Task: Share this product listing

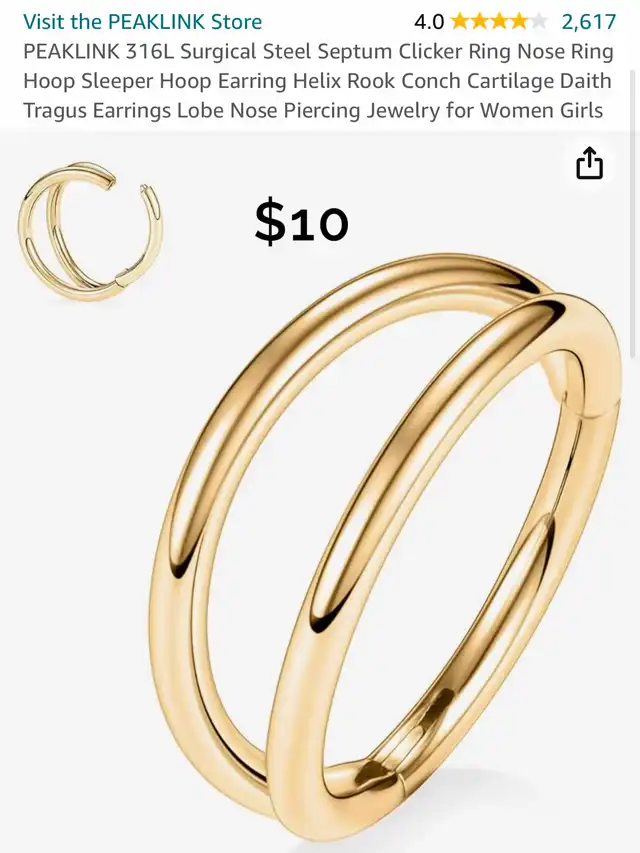Action: (590, 164)
